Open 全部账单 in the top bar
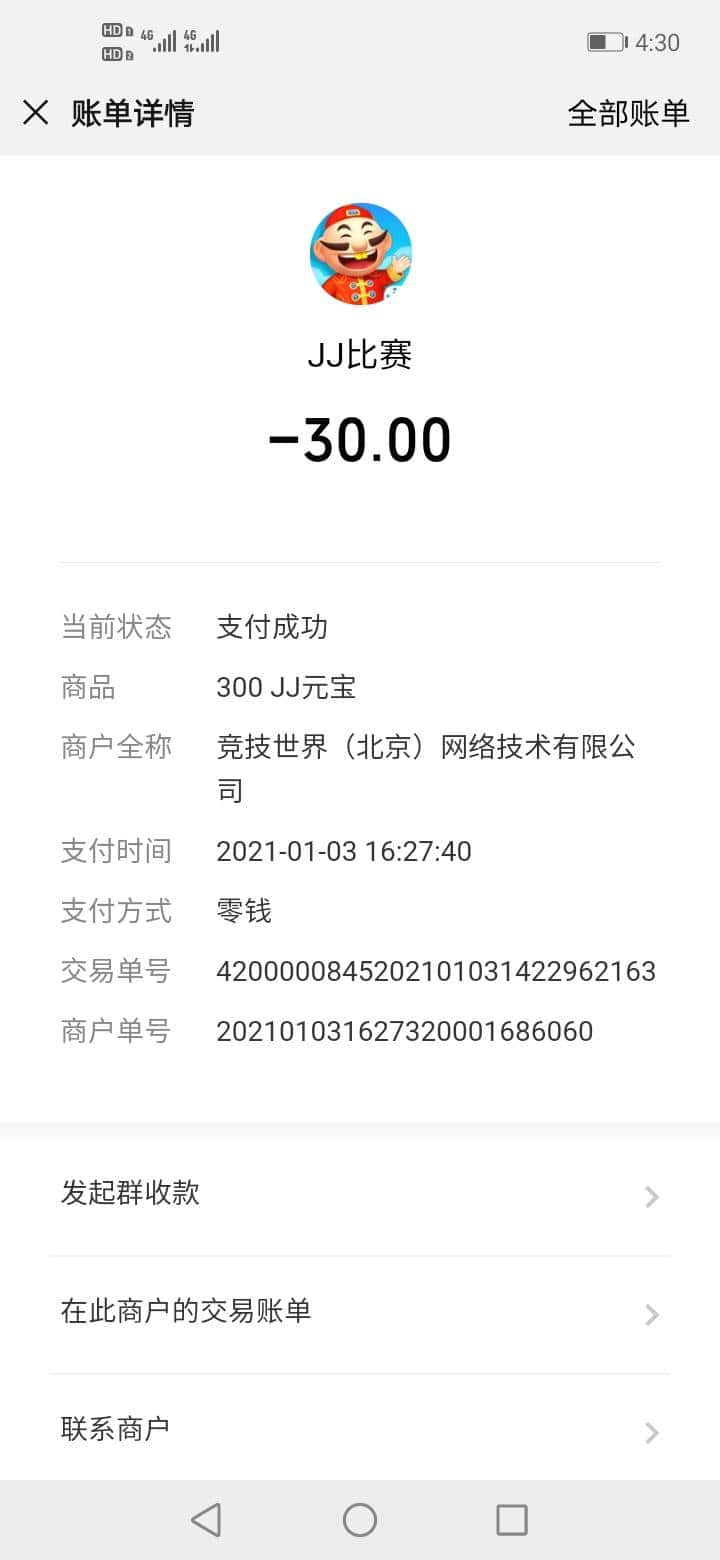 click(x=628, y=113)
